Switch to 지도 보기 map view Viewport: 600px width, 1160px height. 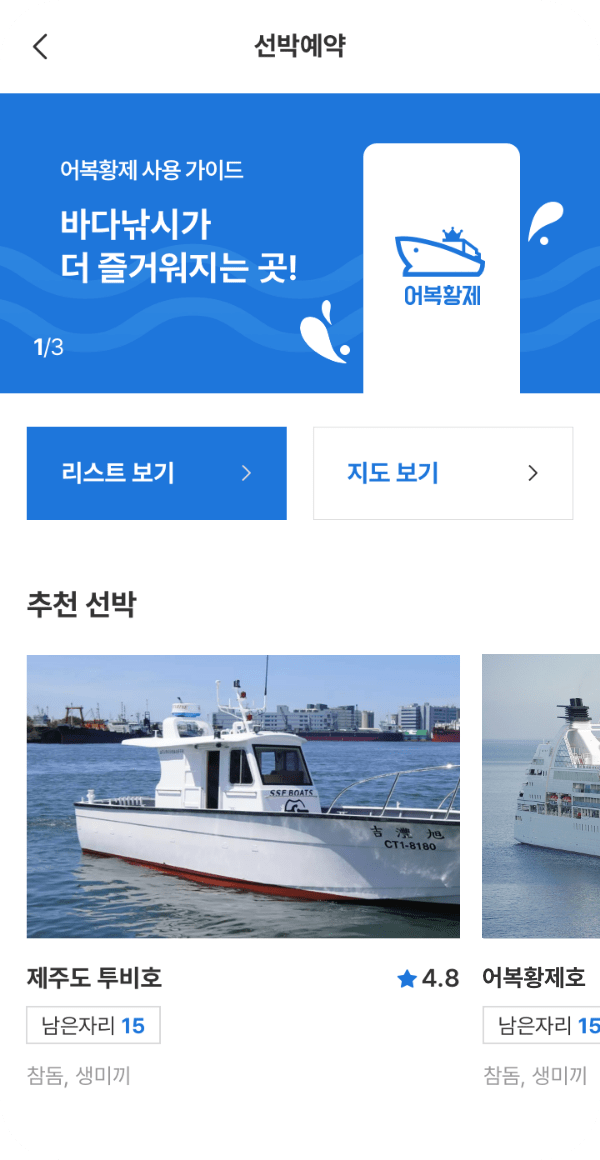point(443,473)
